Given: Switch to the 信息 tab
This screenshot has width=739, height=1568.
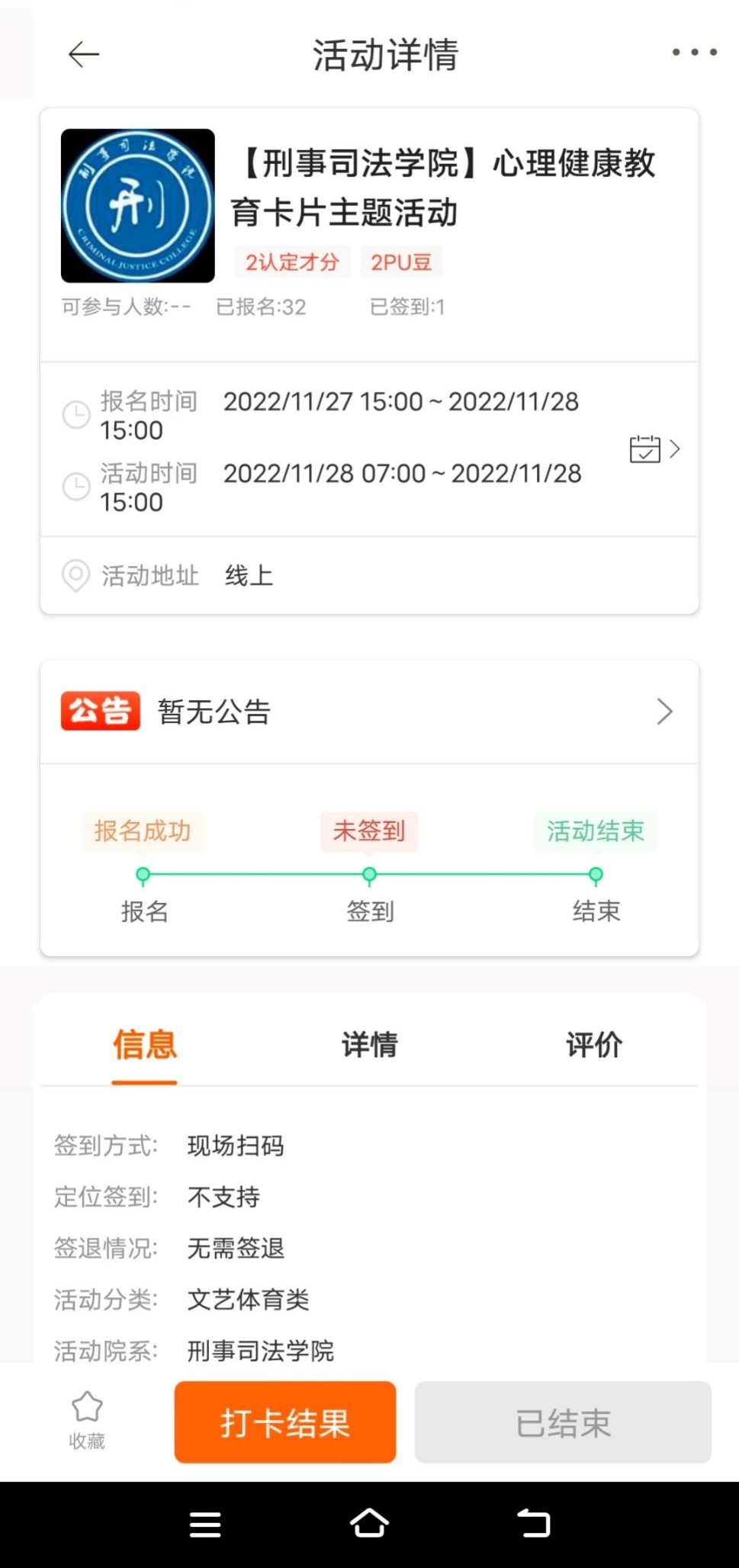Looking at the screenshot, I should [x=145, y=1045].
